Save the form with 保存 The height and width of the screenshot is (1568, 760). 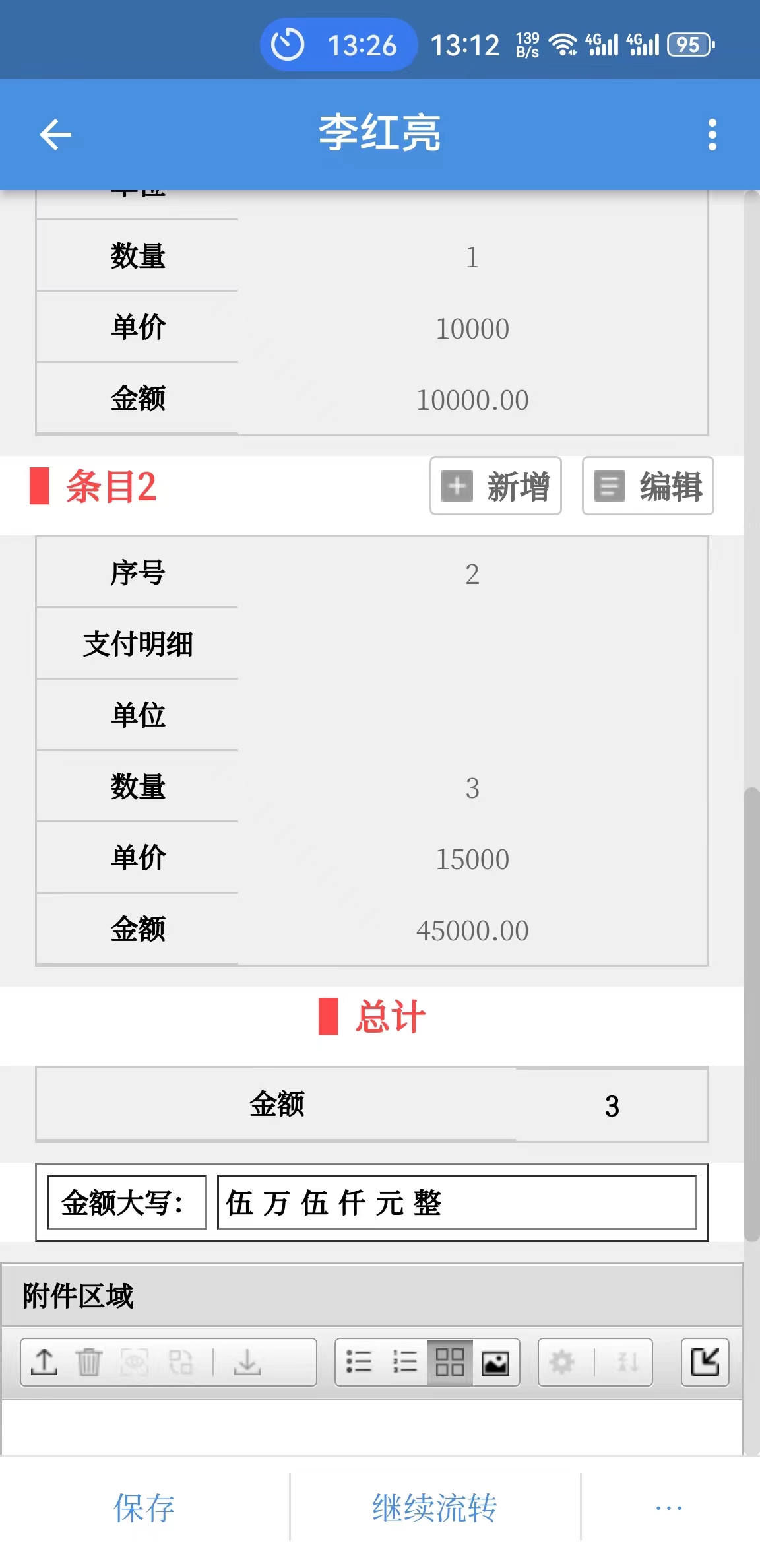coord(144,1508)
